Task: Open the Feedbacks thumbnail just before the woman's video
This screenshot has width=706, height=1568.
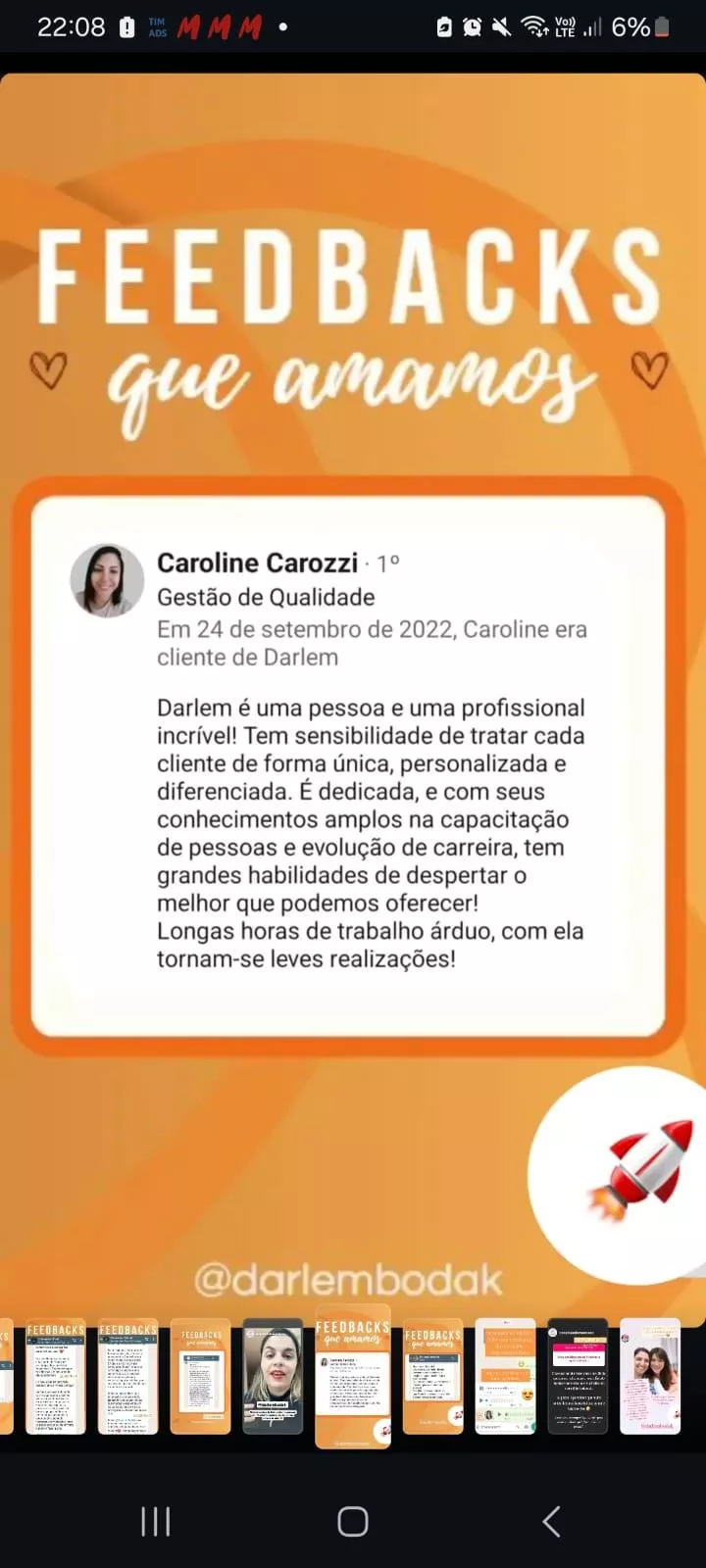Action: coord(200,1376)
